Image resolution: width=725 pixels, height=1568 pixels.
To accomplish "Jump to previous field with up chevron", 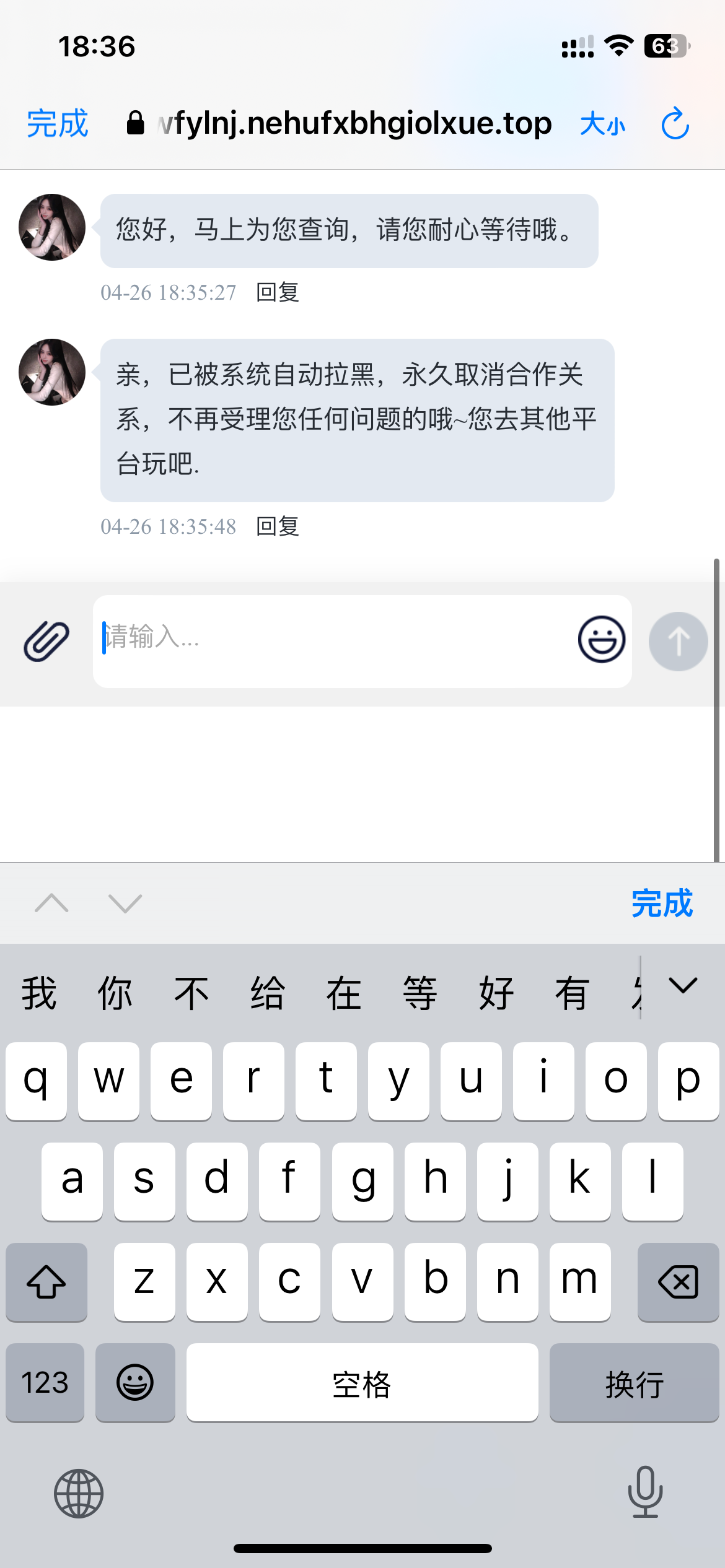I will [52, 904].
